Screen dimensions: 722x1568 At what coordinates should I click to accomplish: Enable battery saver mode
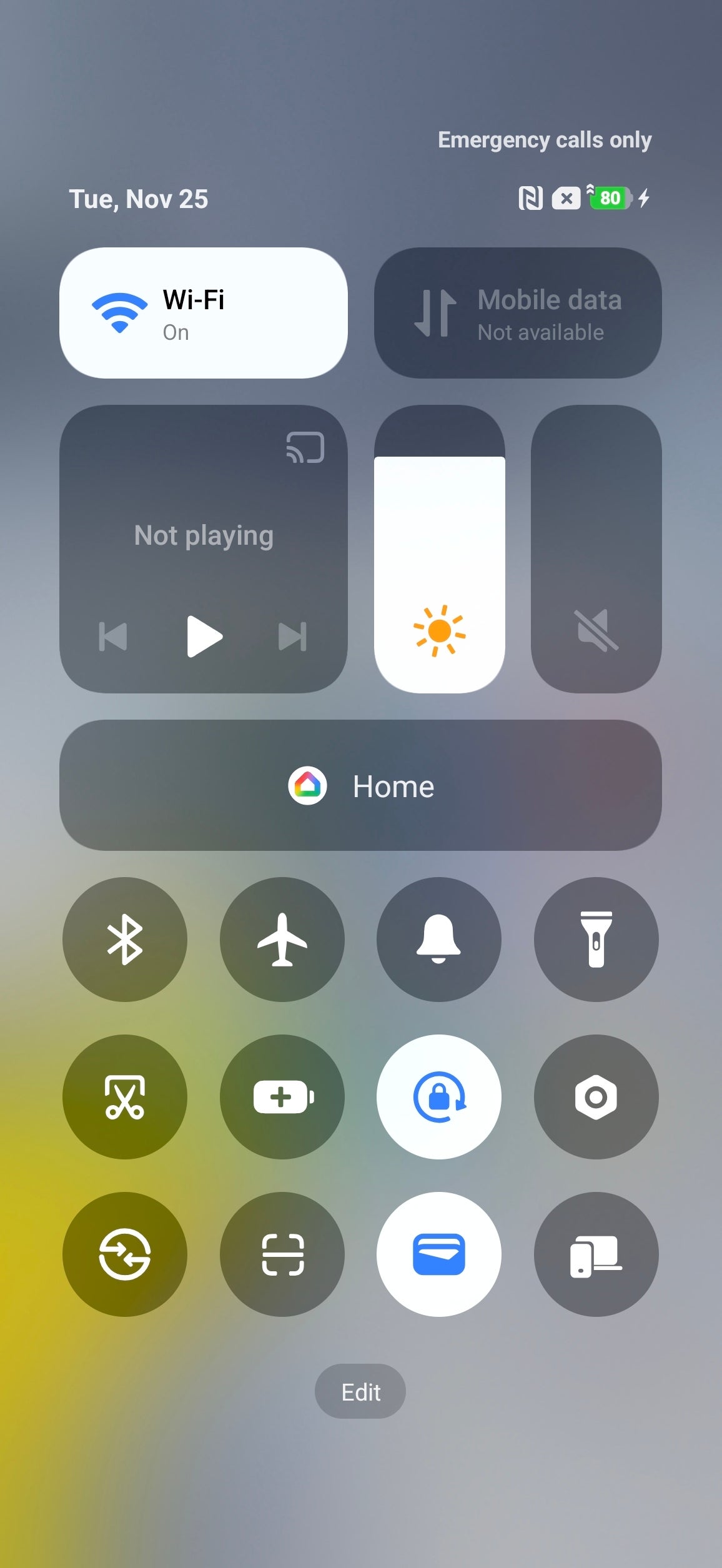point(282,1097)
